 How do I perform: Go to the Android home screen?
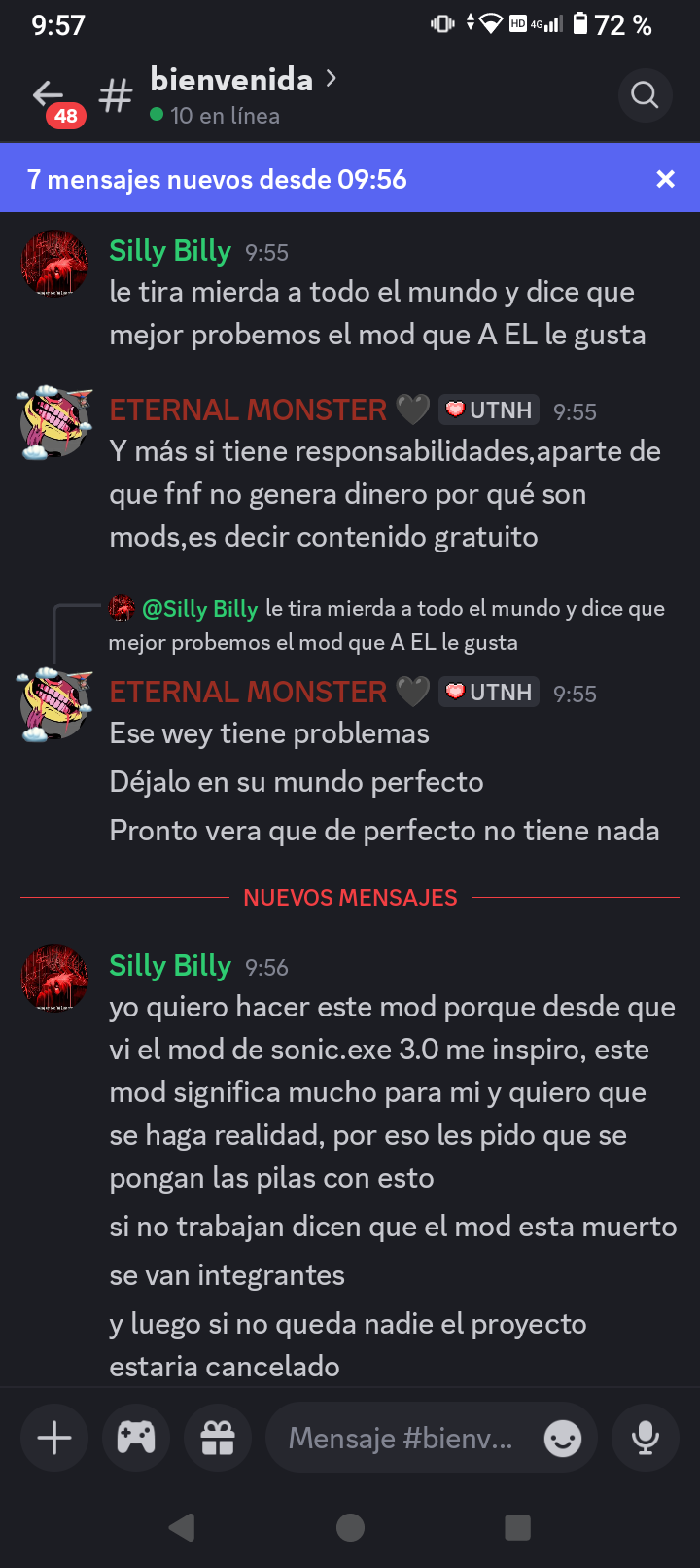click(350, 1527)
